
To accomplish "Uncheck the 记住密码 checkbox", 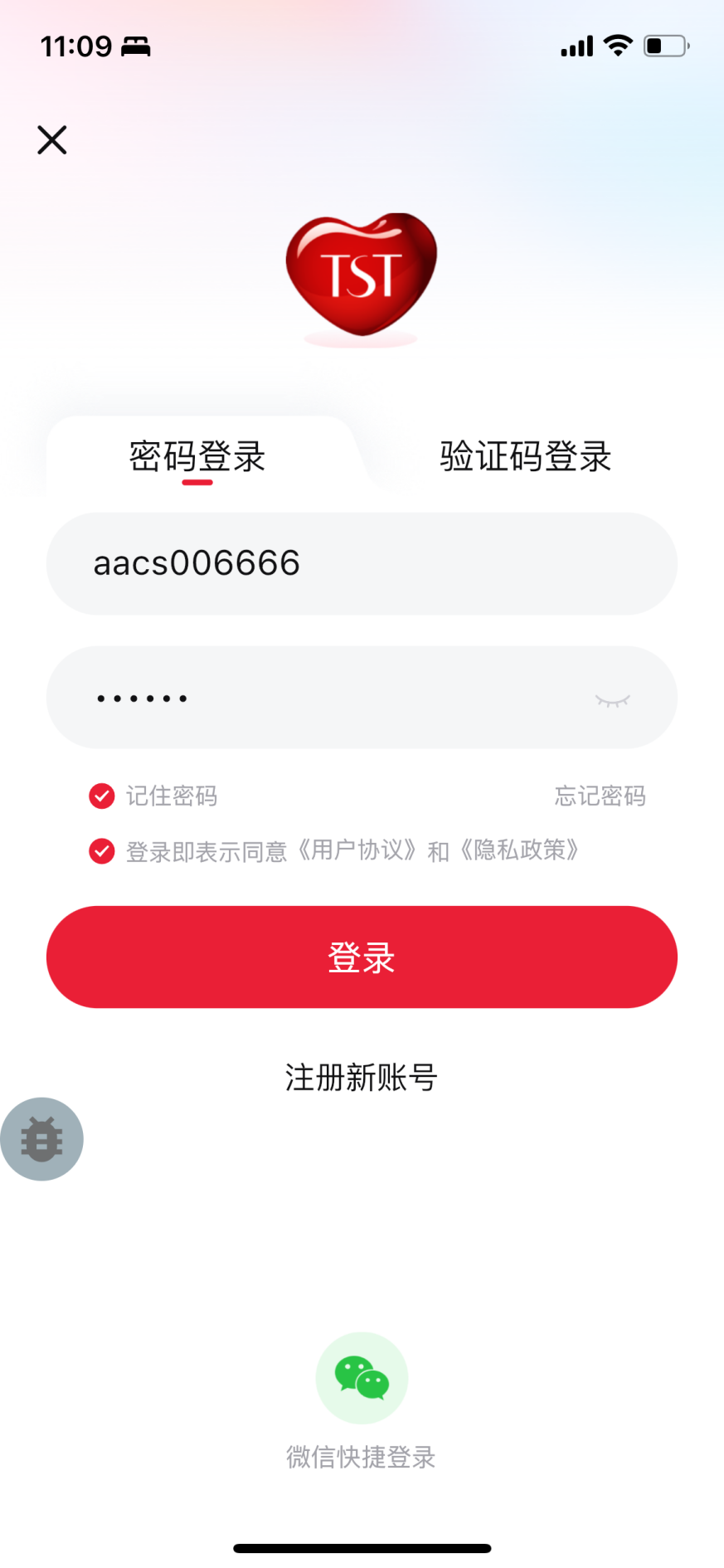I will (x=102, y=796).
